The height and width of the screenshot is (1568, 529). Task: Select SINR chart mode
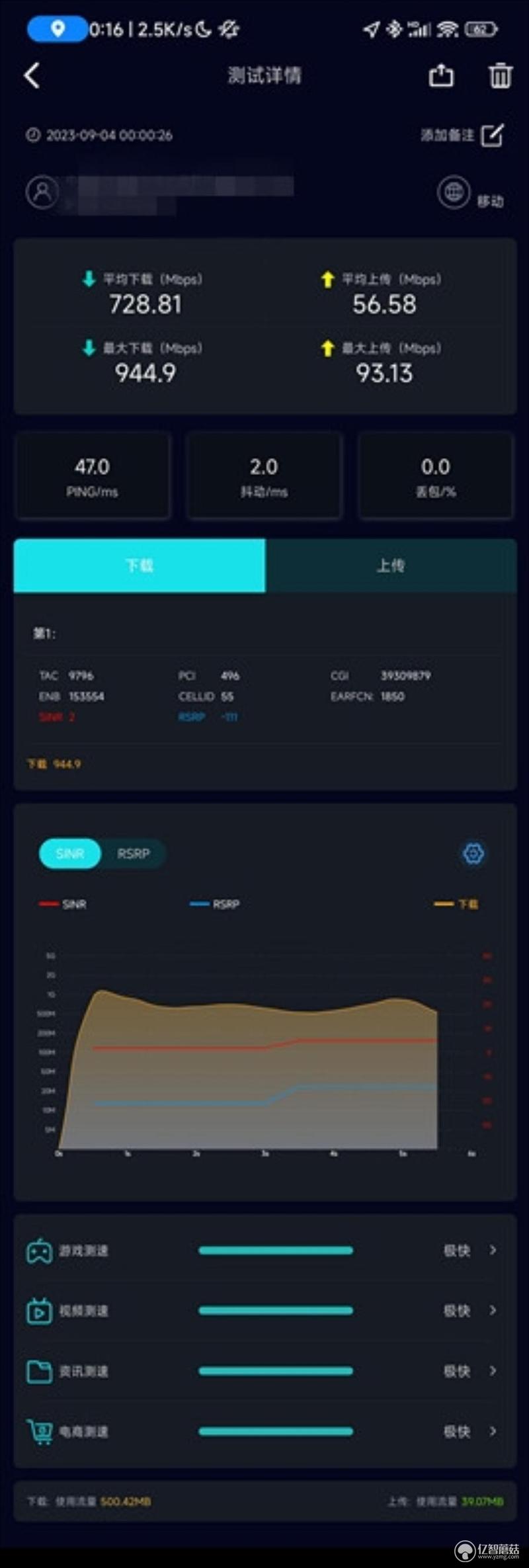tap(70, 853)
